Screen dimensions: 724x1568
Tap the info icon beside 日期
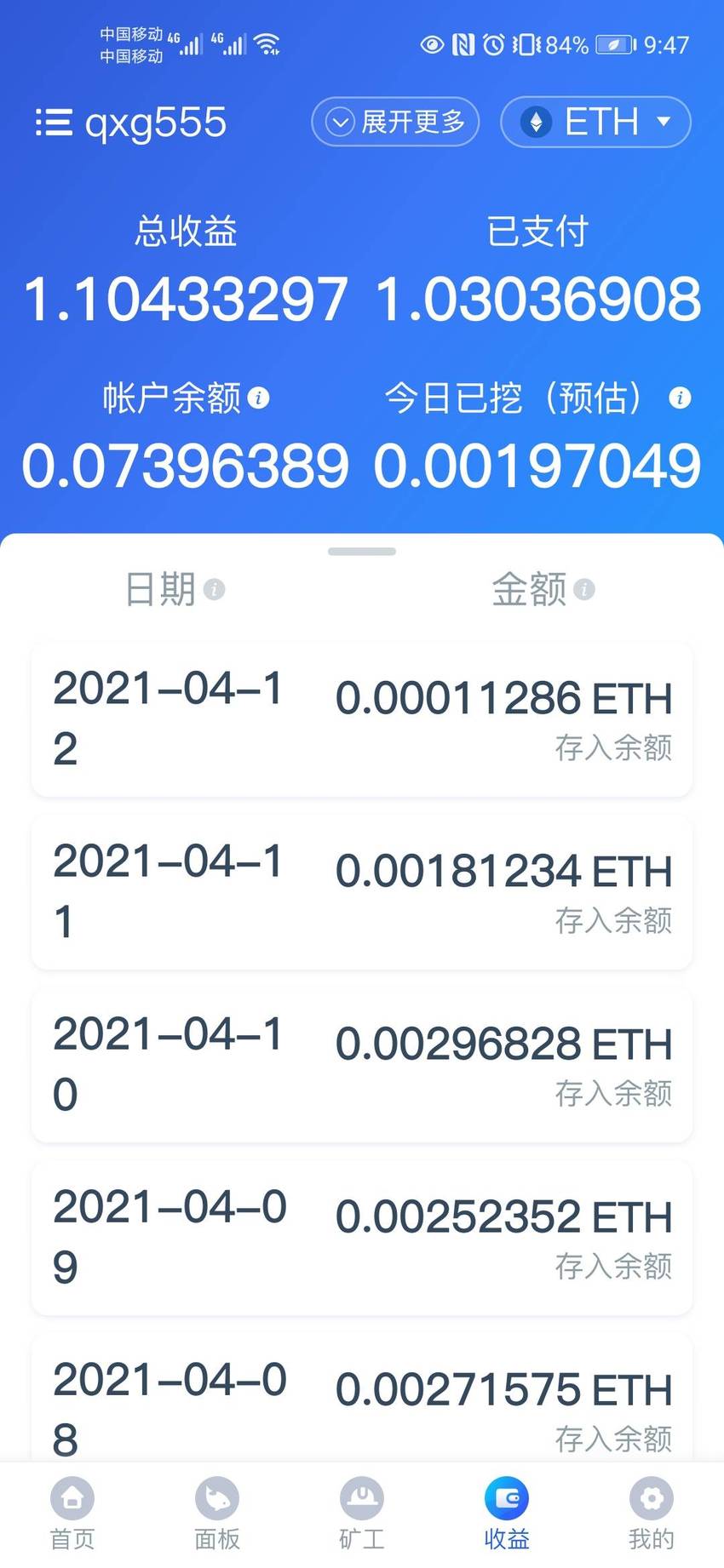(x=215, y=589)
